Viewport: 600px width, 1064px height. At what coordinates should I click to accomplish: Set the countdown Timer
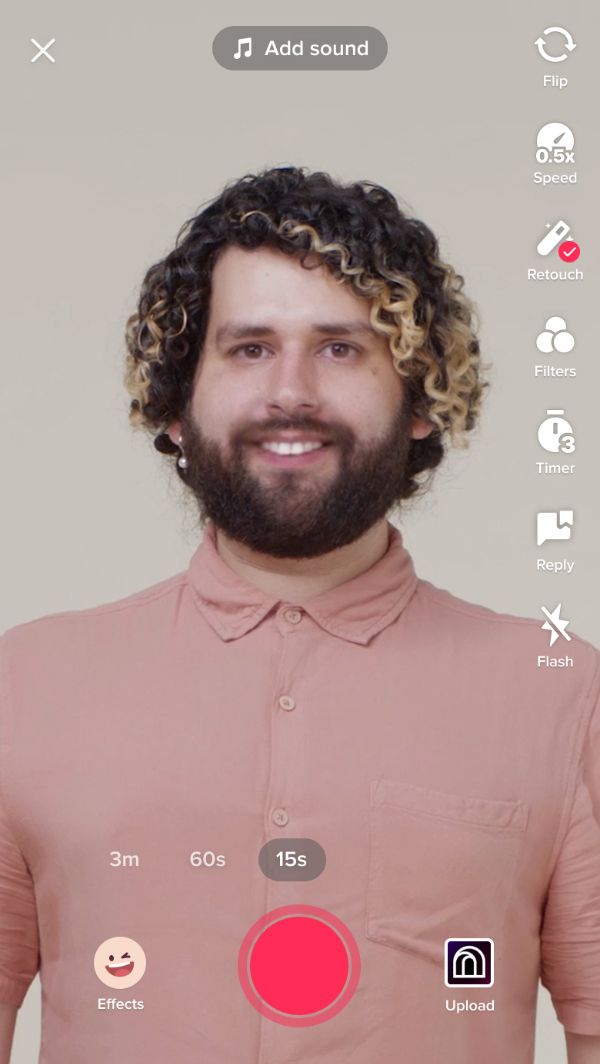[555, 444]
